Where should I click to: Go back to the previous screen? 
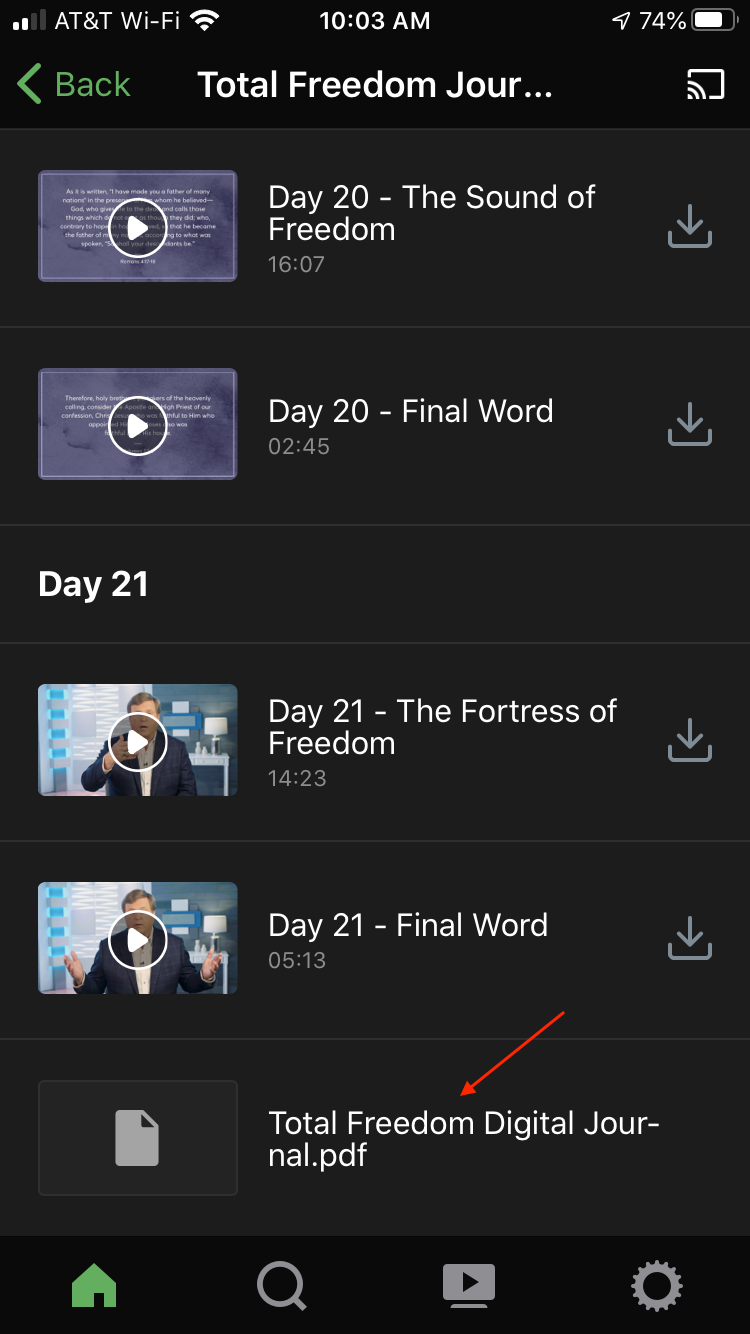(74, 85)
